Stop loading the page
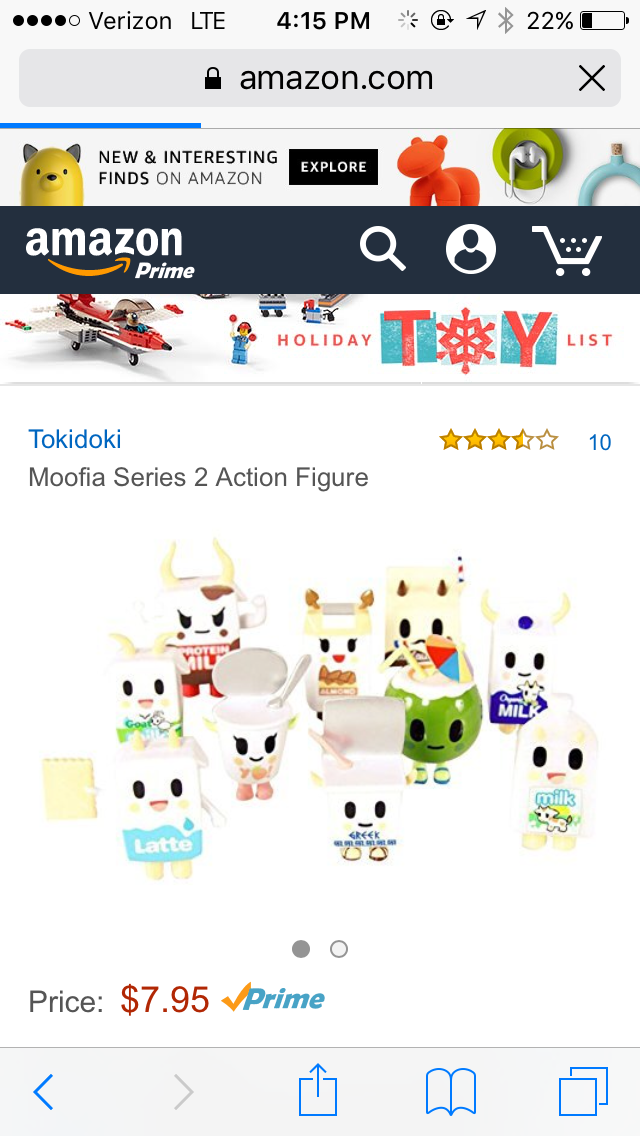Image resolution: width=640 pixels, height=1136 pixels. coord(592,78)
